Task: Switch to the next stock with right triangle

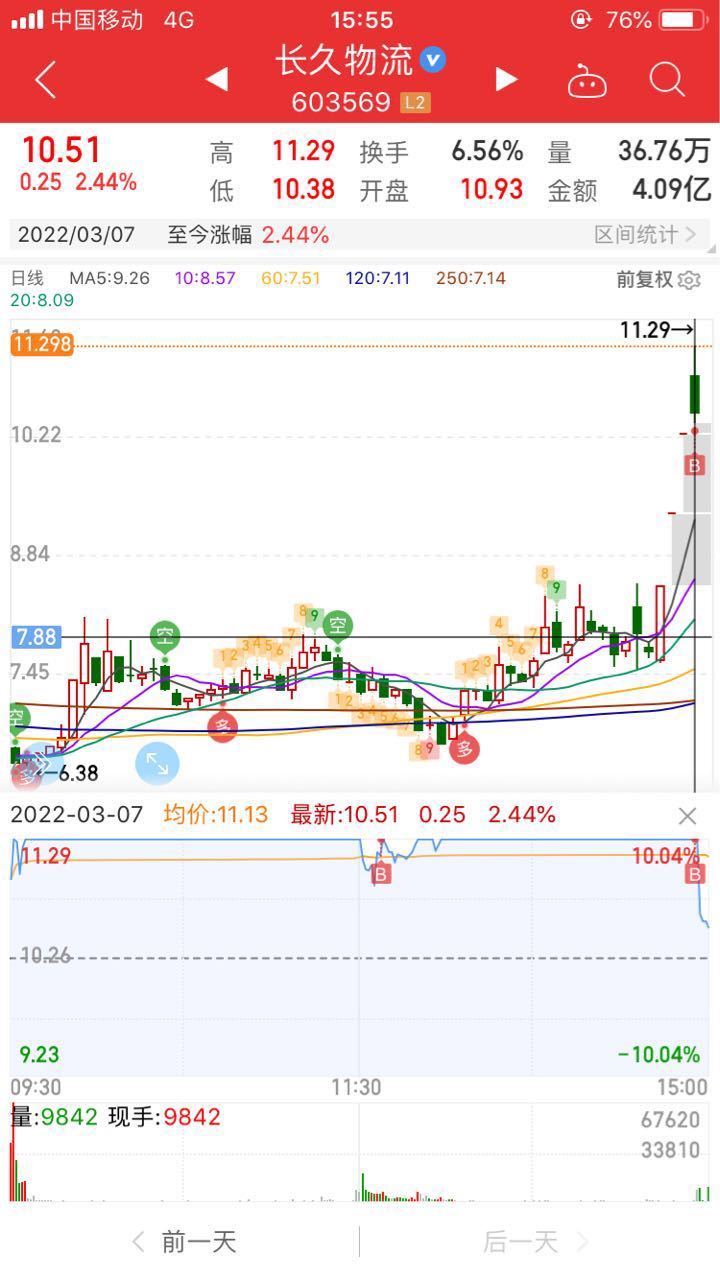Action: [507, 79]
